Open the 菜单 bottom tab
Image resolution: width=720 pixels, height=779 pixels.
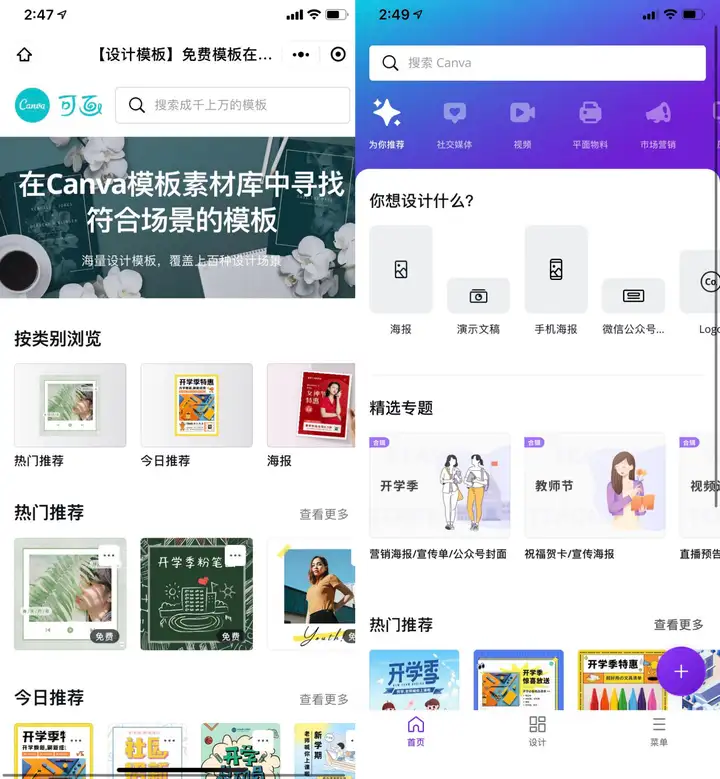[x=658, y=730]
